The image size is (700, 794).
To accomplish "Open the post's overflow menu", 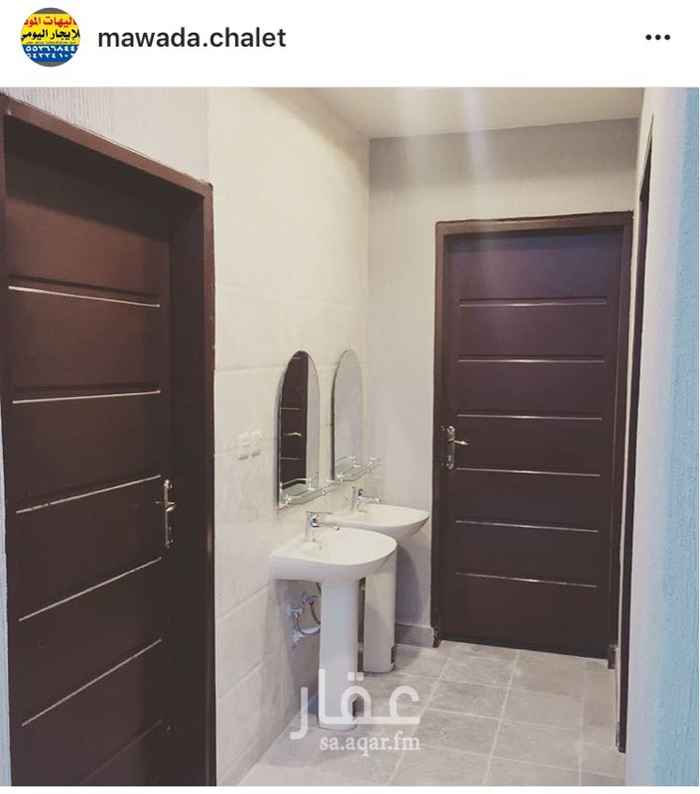I will [x=657, y=38].
